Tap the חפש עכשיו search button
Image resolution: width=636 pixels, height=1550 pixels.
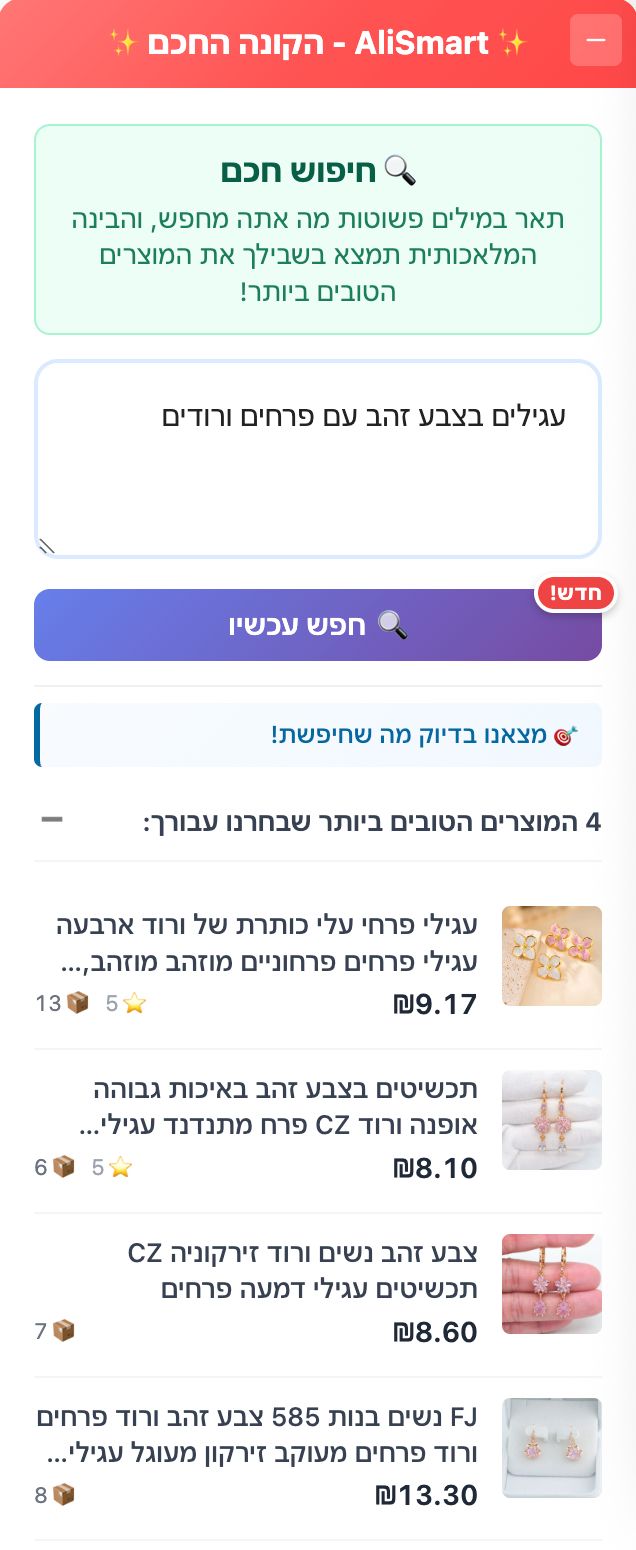pos(318,625)
